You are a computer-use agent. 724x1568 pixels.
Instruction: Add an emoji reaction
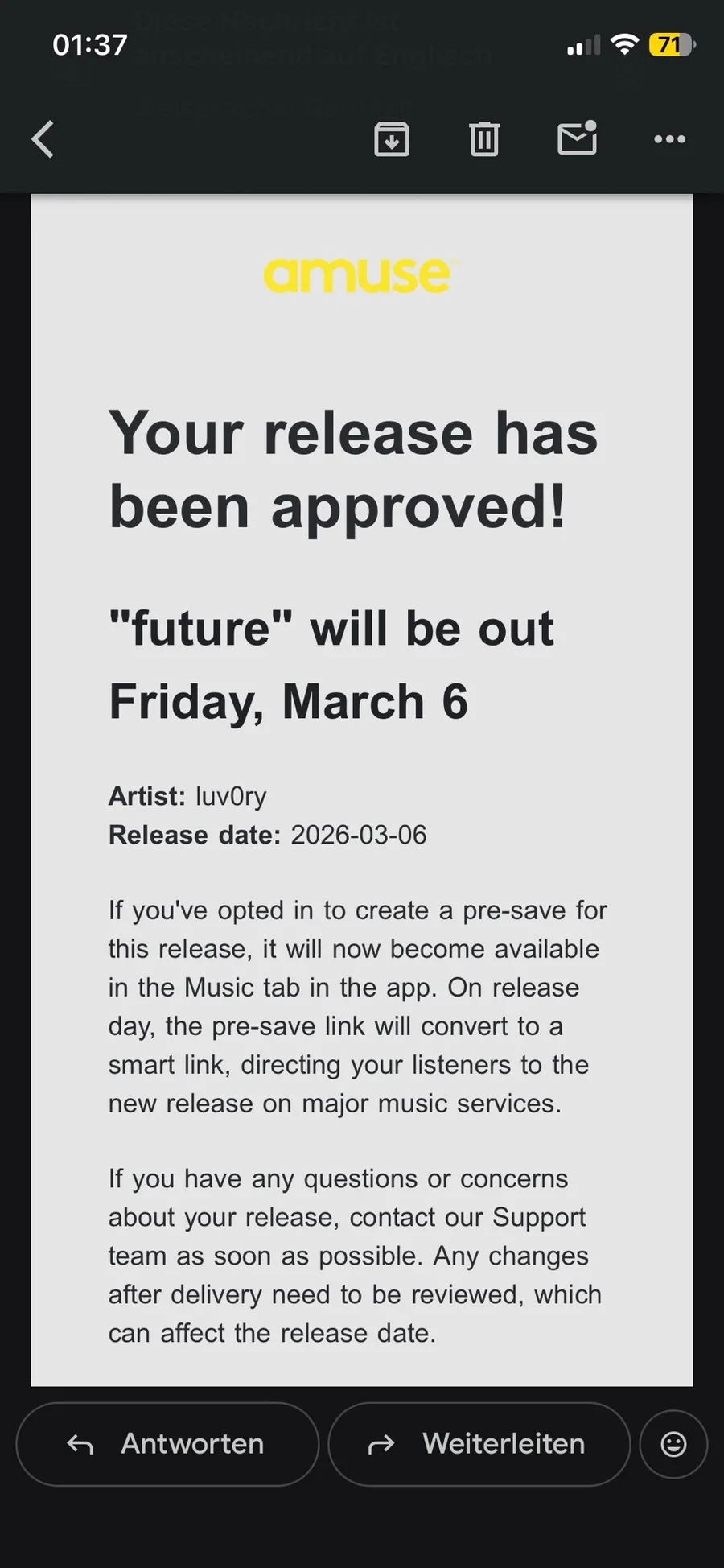[x=673, y=1444]
